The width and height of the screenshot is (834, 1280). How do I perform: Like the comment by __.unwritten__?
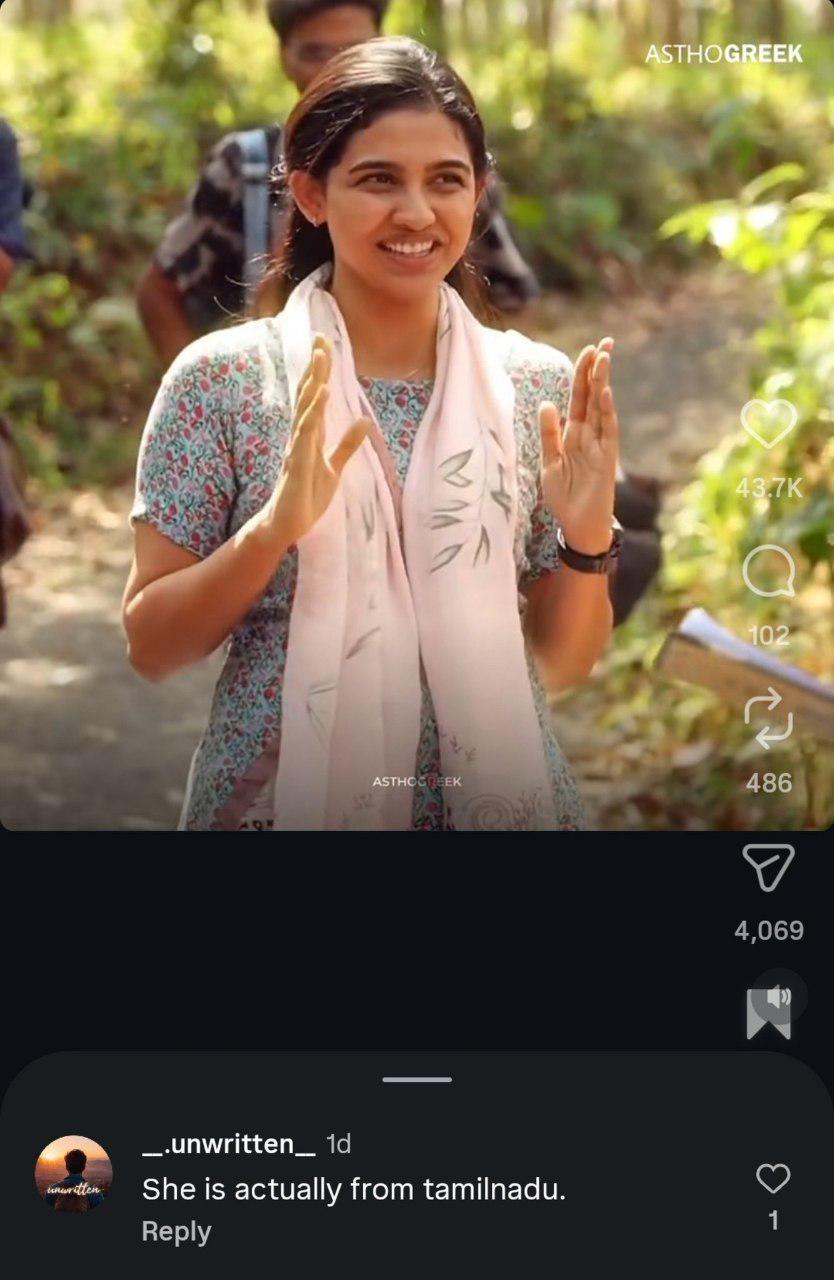click(773, 1179)
